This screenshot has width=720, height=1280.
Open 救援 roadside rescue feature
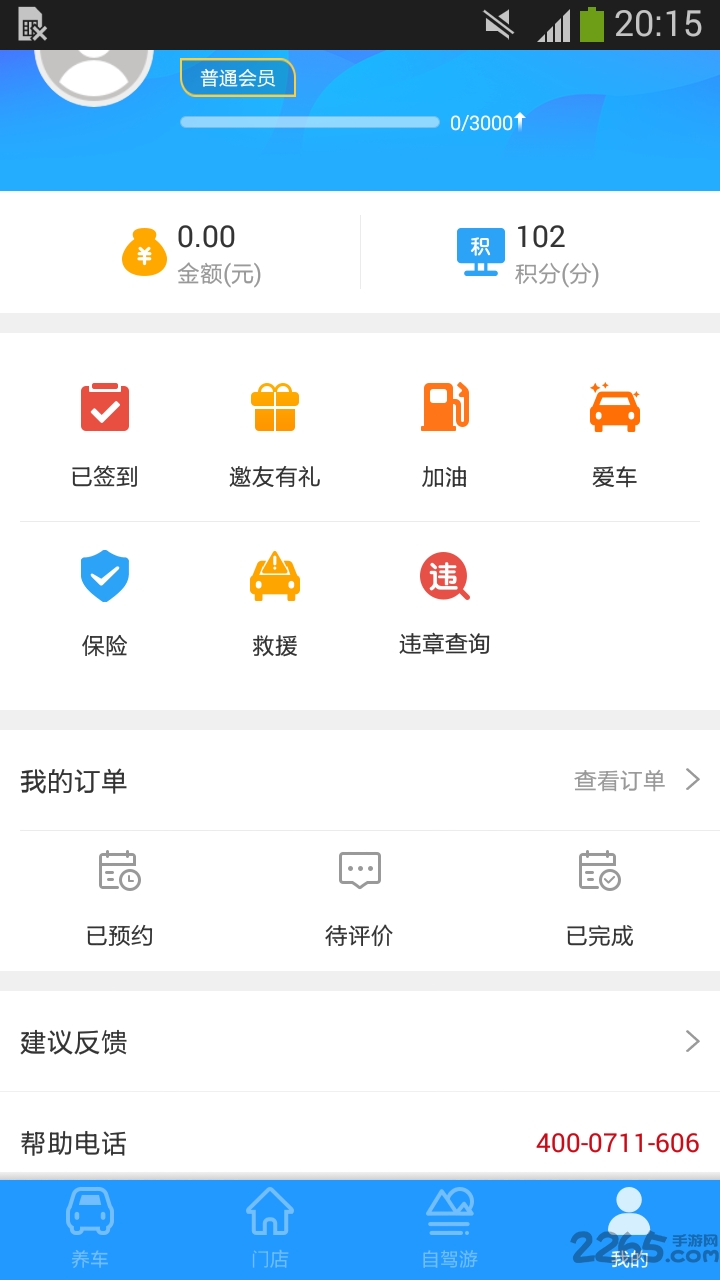[274, 576]
